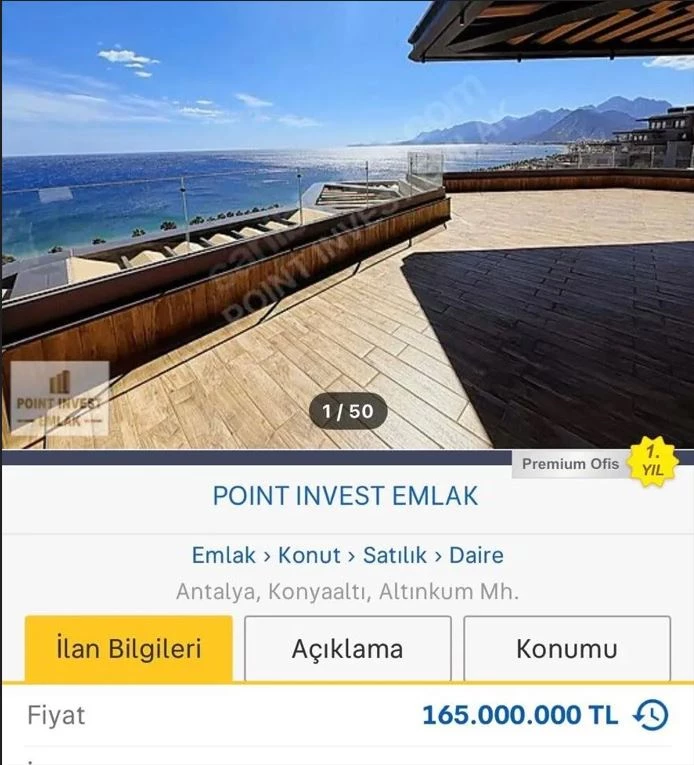This screenshot has height=765, width=694.
Task: View price history clock icon
Action: click(x=651, y=715)
